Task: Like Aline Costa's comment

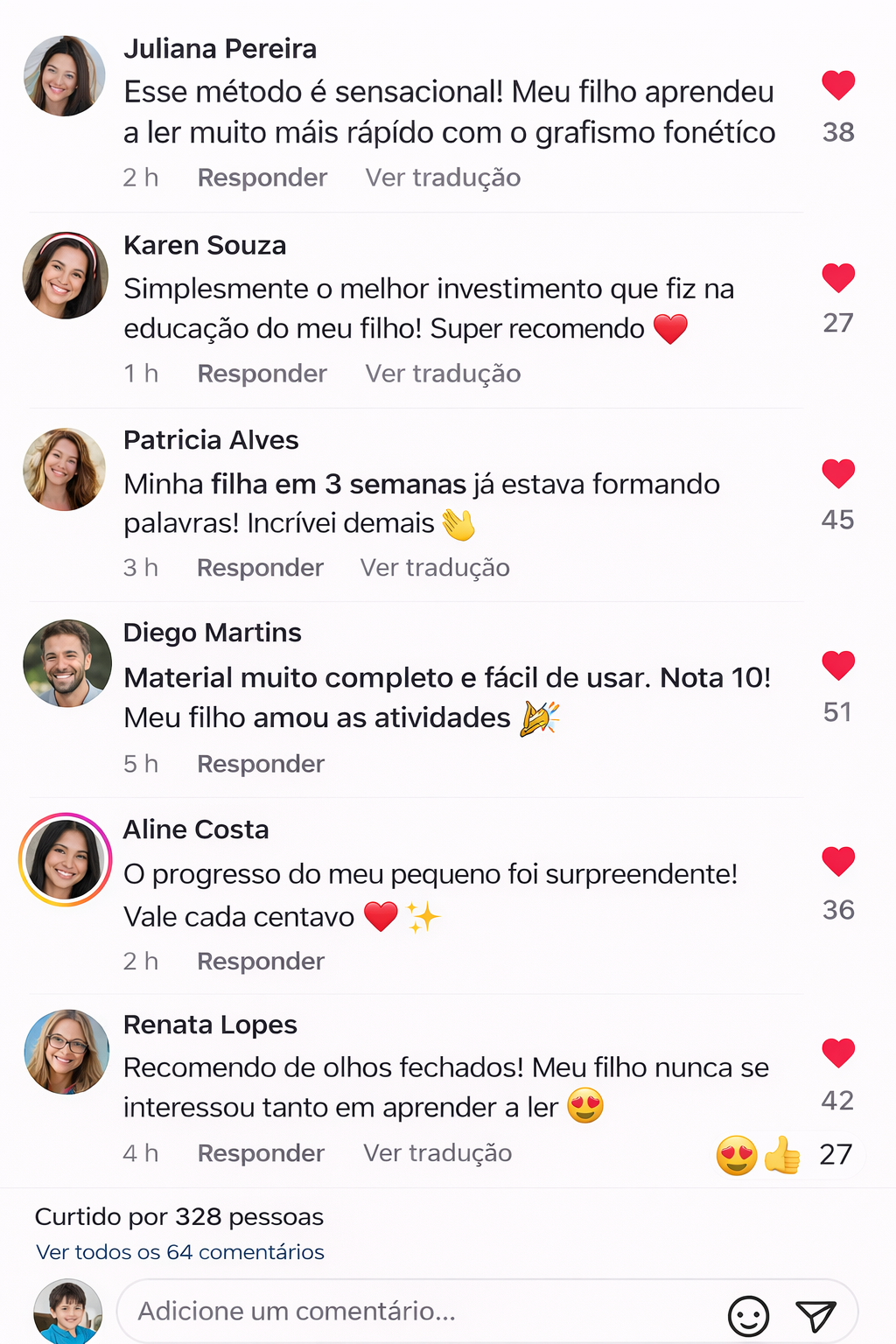Action: (837, 862)
